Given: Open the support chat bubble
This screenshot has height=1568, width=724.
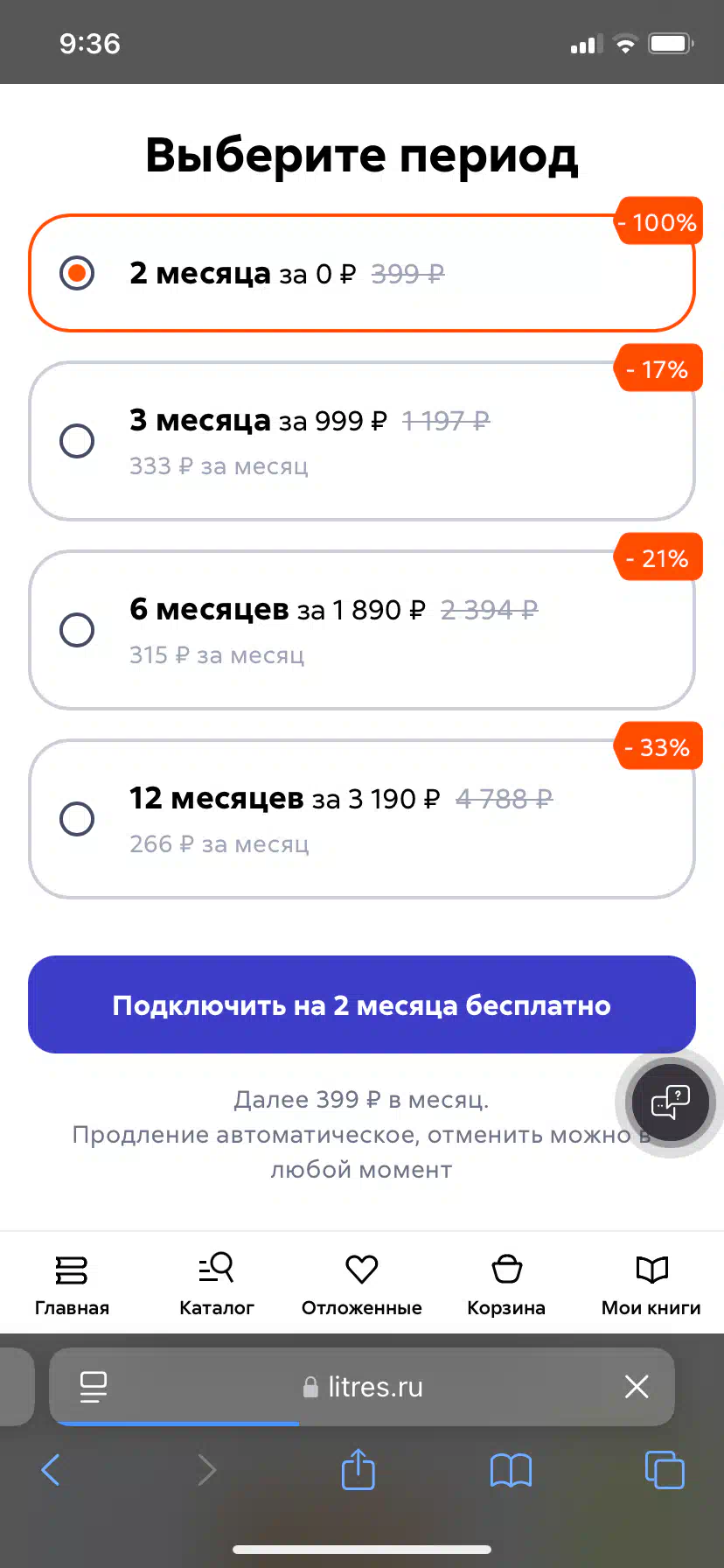Looking at the screenshot, I should click(671, 1103).
